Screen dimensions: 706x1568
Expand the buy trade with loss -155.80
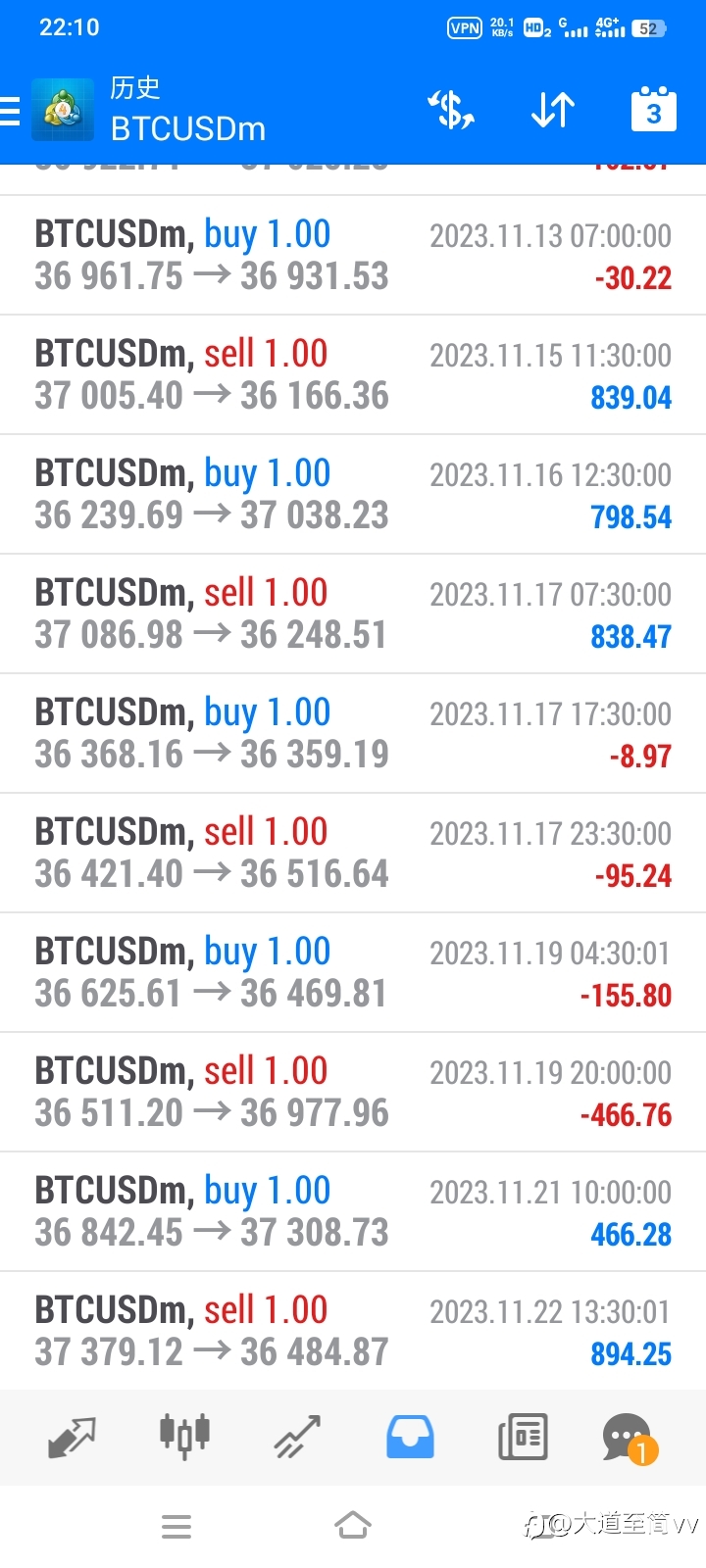pos(353,972)
